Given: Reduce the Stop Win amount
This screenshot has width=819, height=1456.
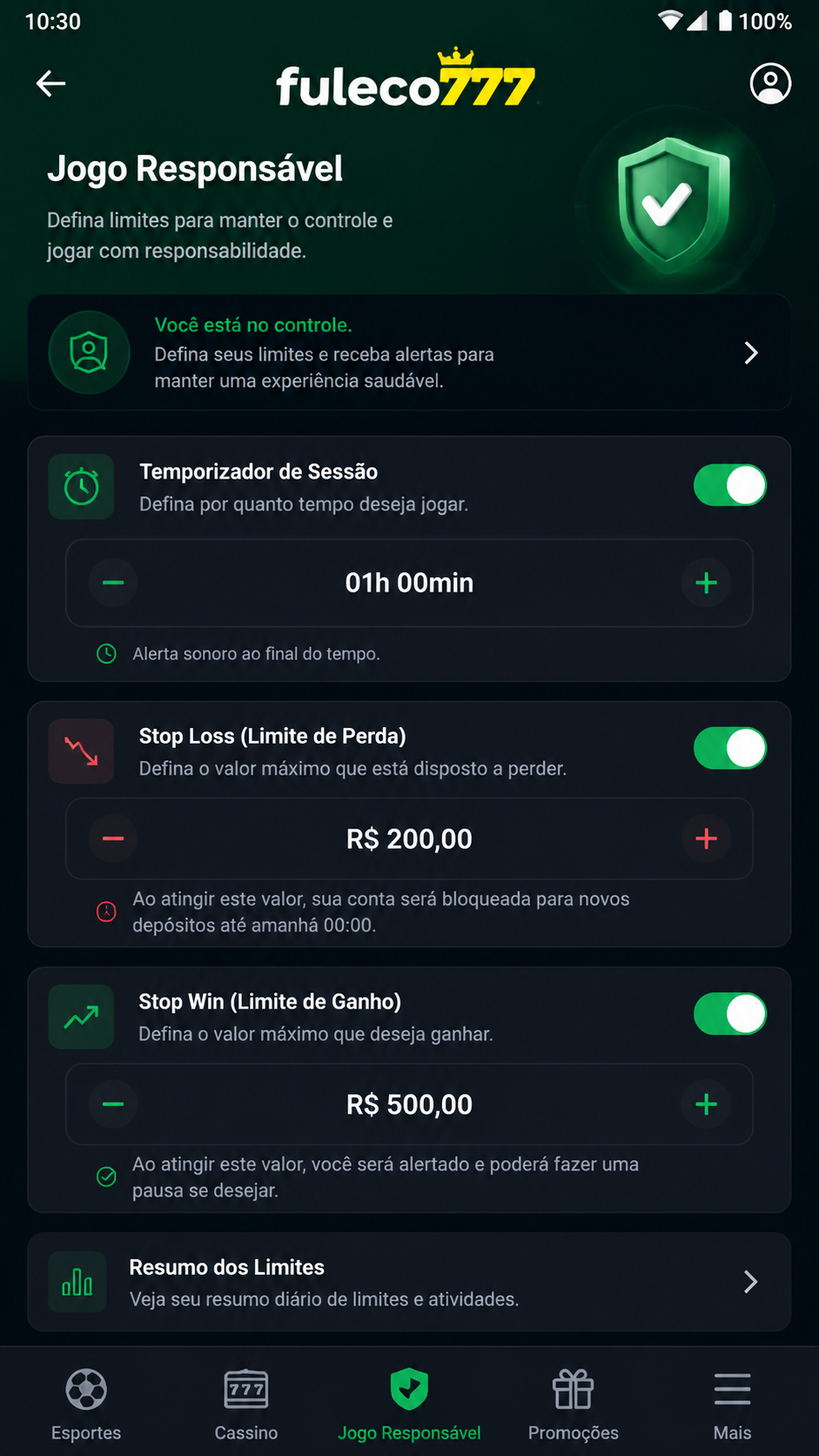Looking at the screenshot, I should click(113, 1104).
